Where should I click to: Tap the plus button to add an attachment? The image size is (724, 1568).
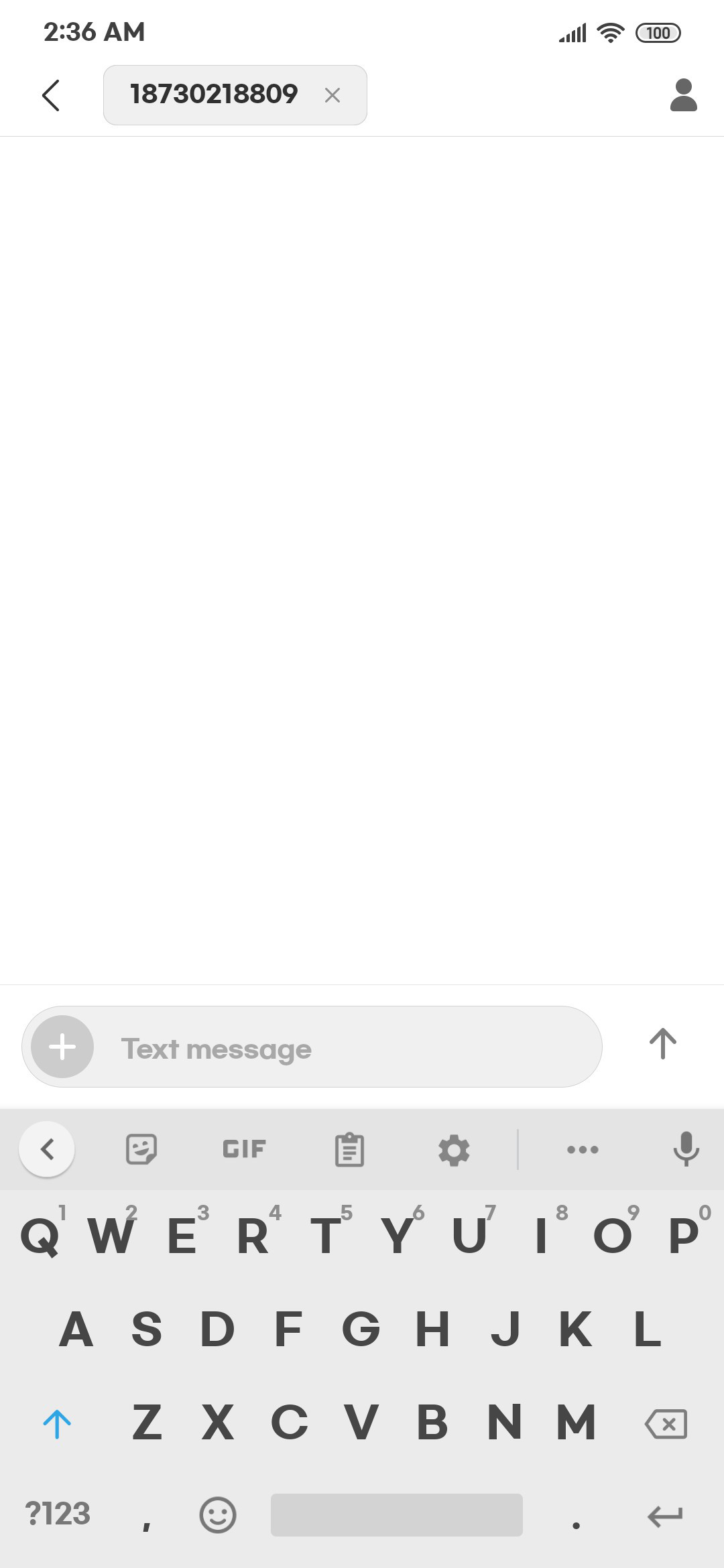[x=62, y=1047]
